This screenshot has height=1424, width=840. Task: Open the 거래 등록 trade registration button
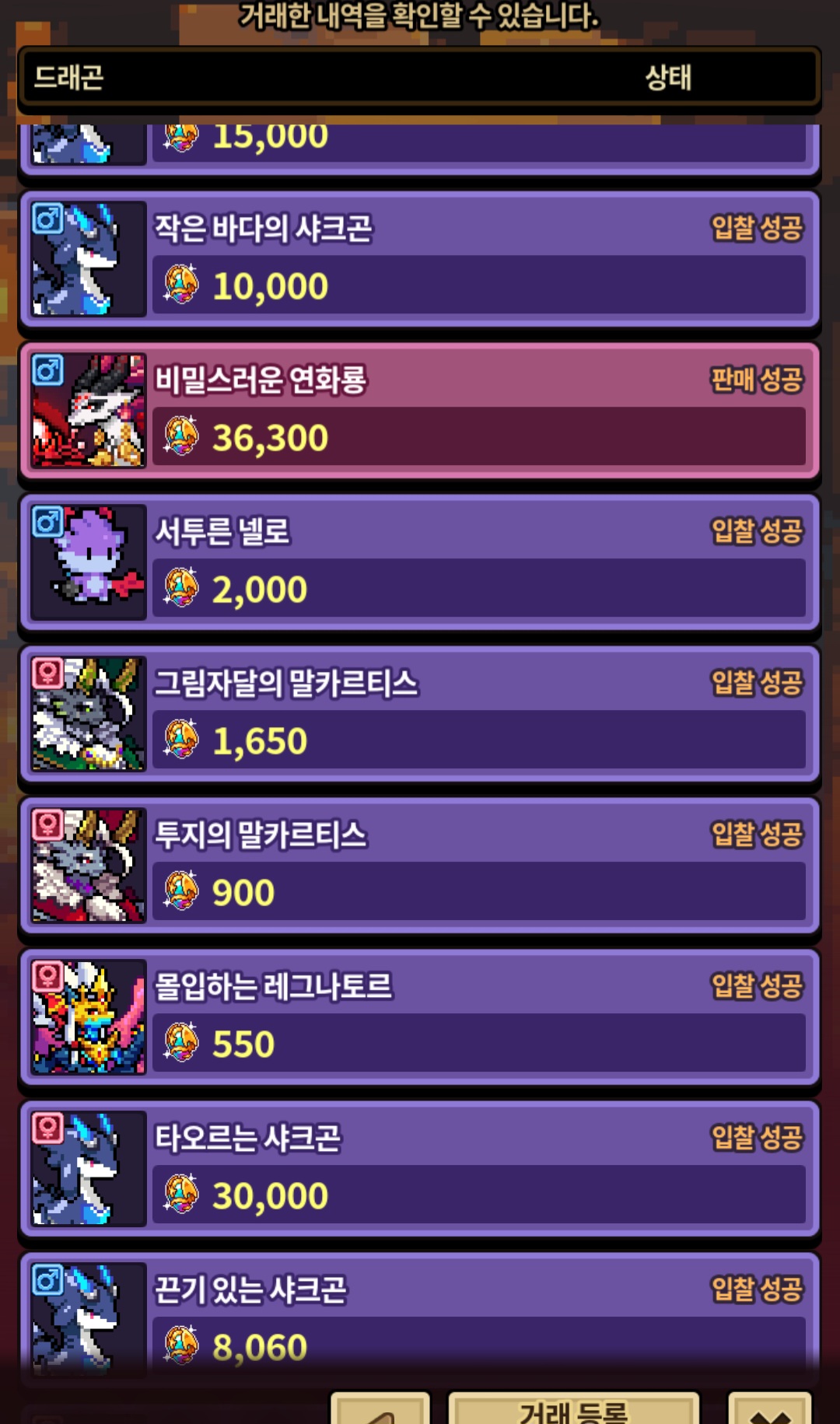point(573,1409)
